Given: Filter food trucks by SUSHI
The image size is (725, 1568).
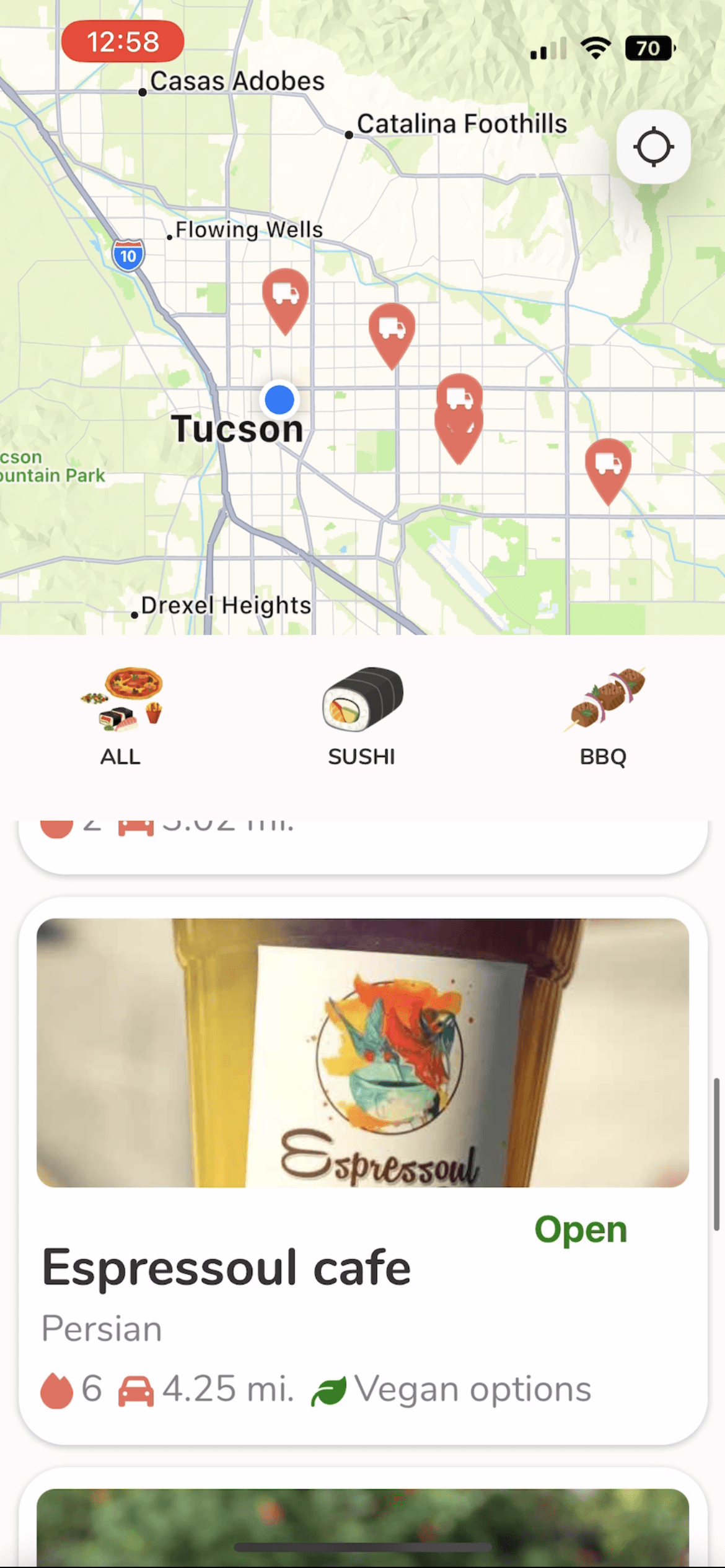Looking at the screenshot, I should click(x=362, y=716).
